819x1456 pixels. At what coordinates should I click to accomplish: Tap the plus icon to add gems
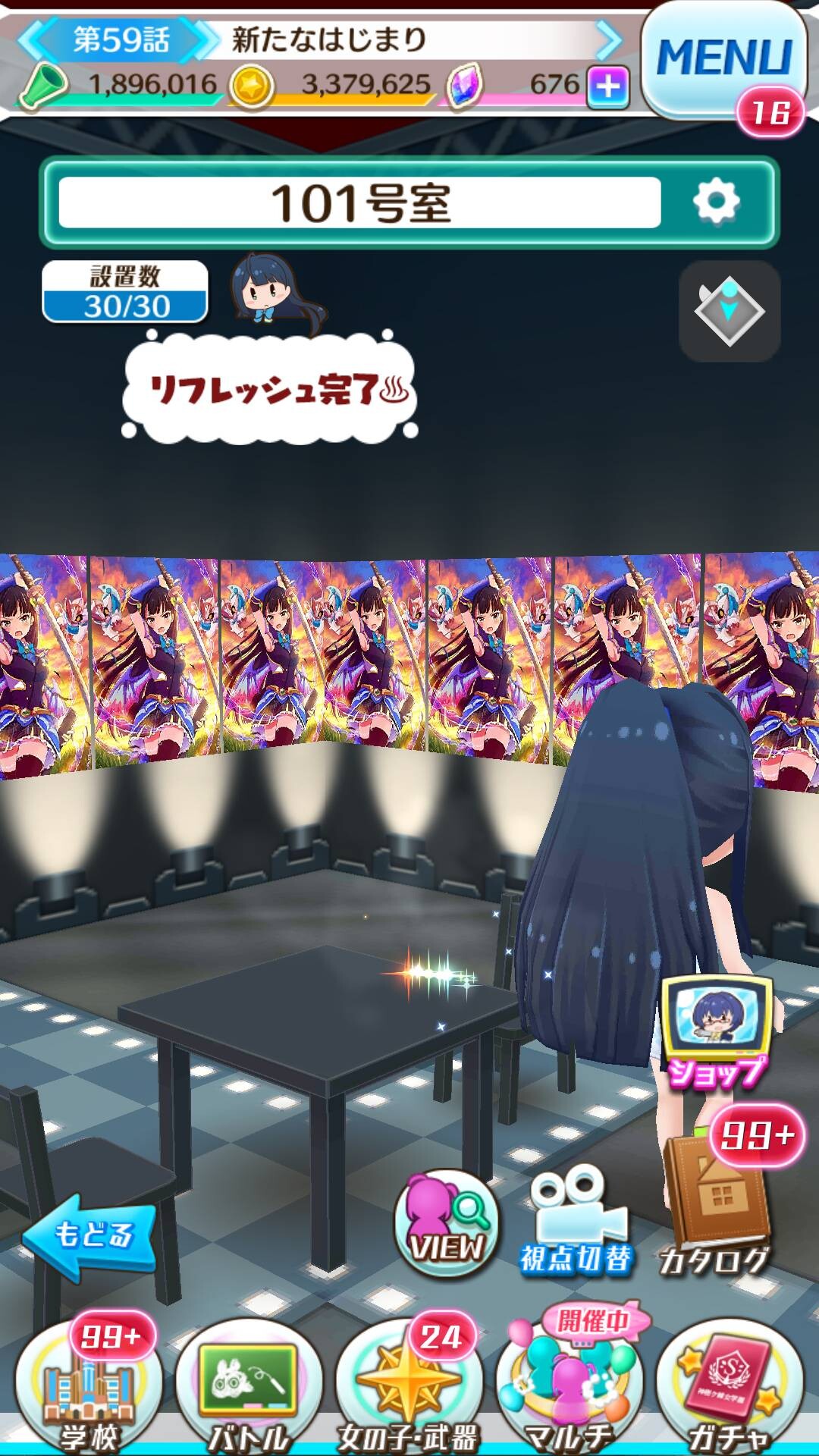[x=608, y=86]
